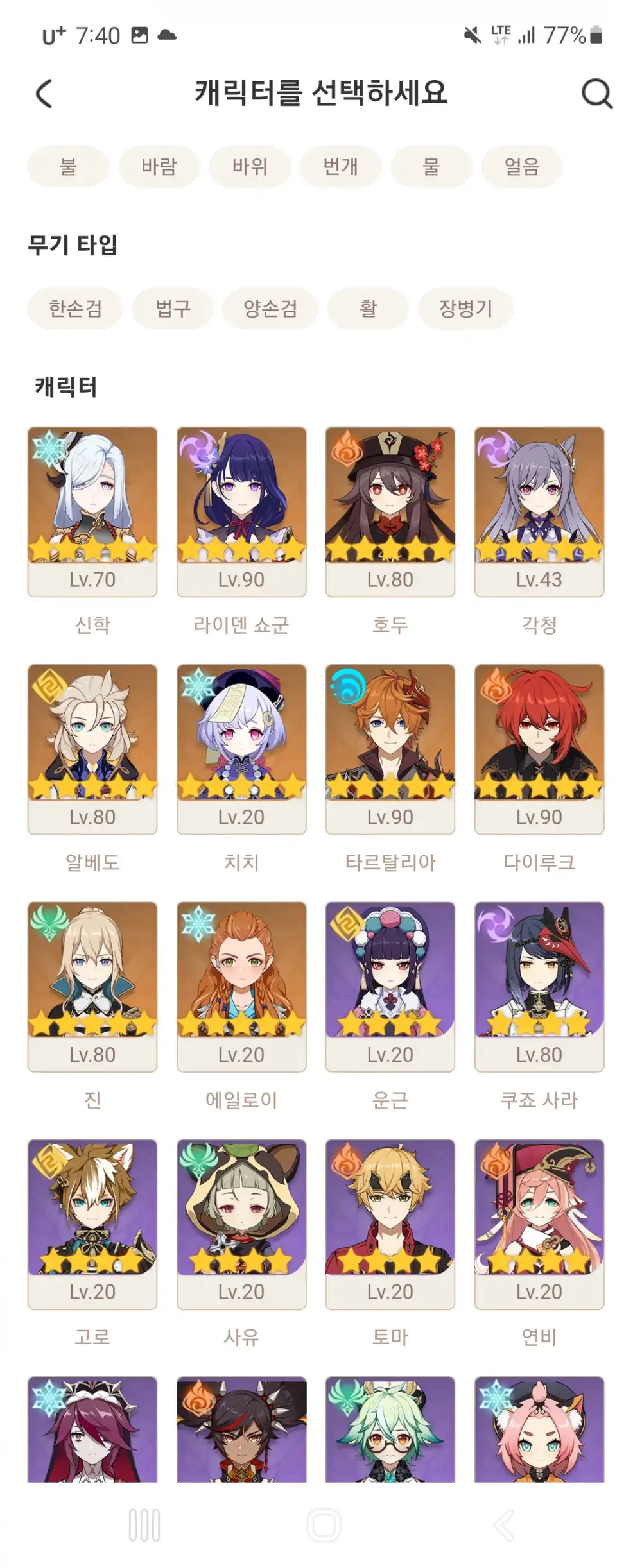The image size is (642, 1568).
Task: Select the 알베도 Lv.80 card
Action: point(92,749)
